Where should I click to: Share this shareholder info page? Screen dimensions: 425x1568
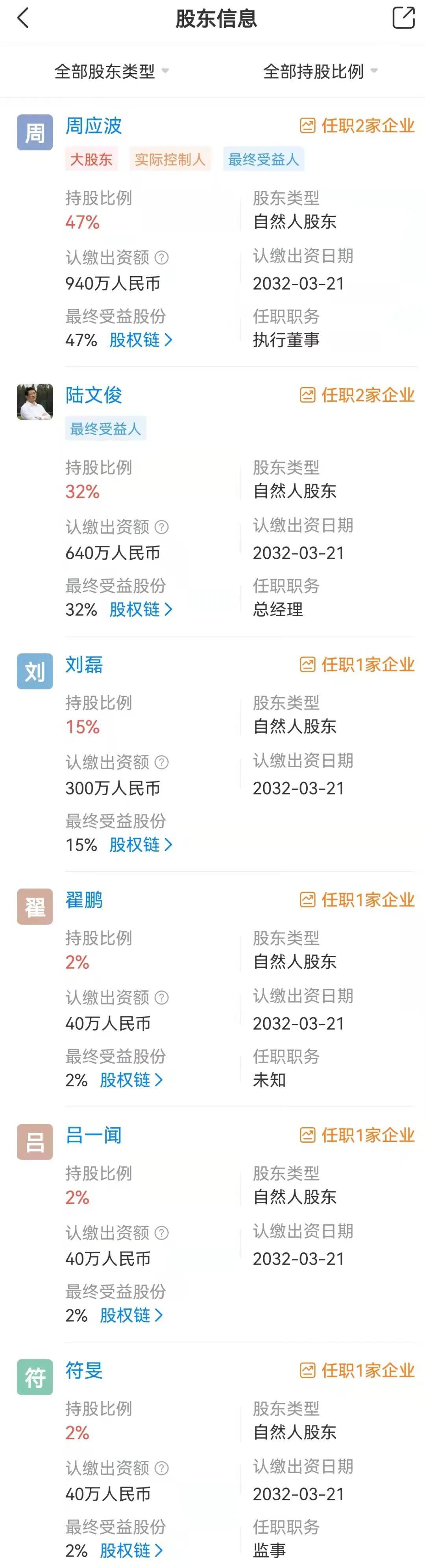(x=403, y=18)
